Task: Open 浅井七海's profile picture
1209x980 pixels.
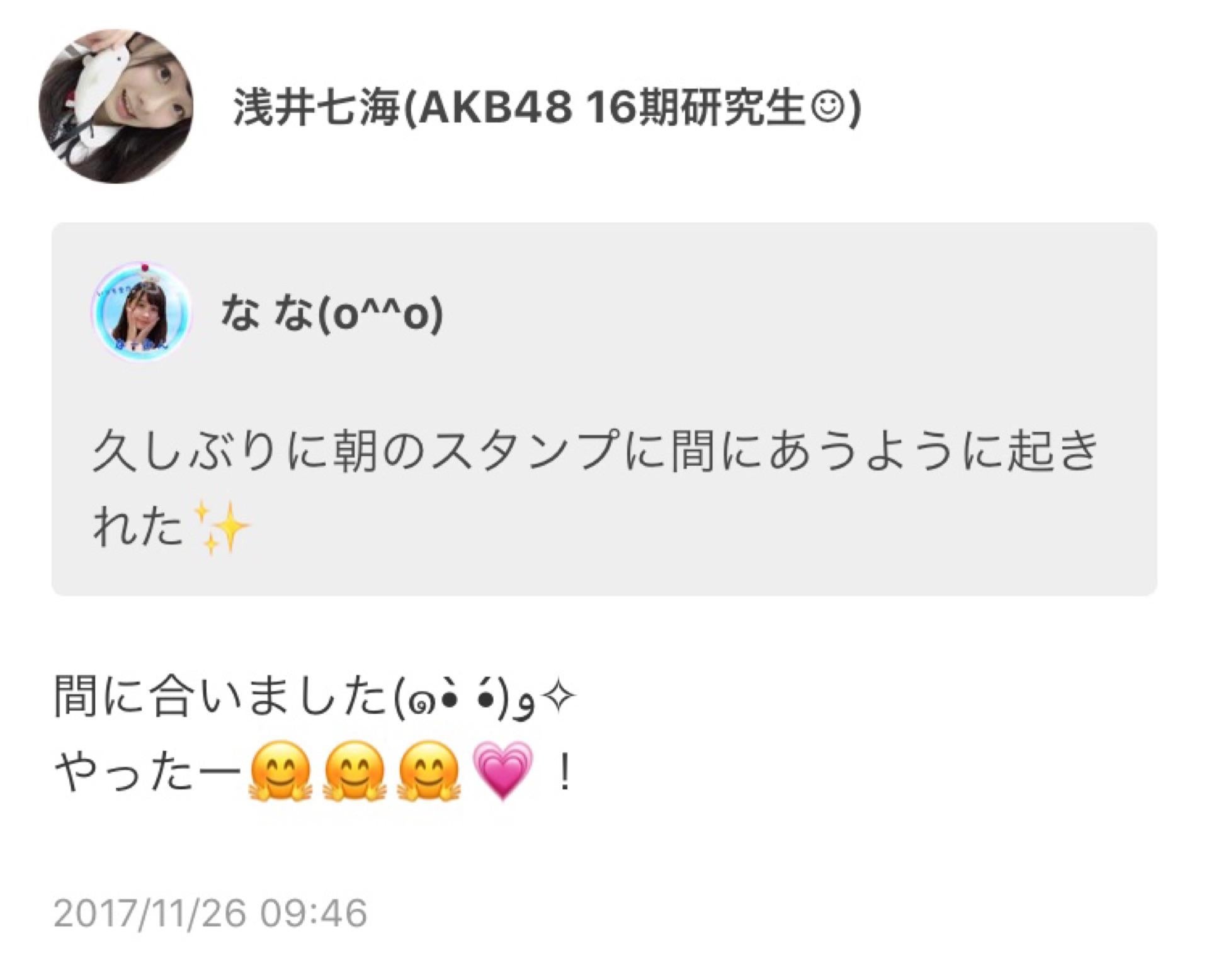Action: coord(116,106)
